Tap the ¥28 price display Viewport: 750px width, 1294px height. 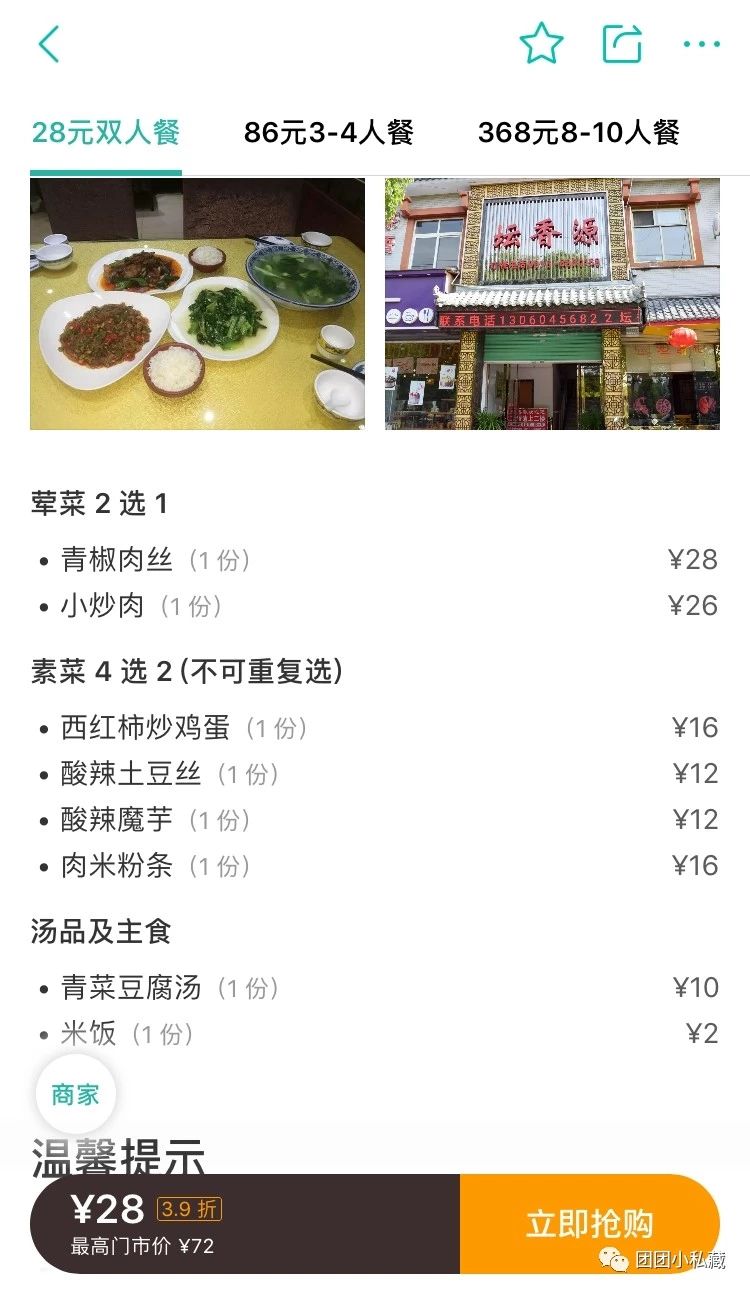112,1210
